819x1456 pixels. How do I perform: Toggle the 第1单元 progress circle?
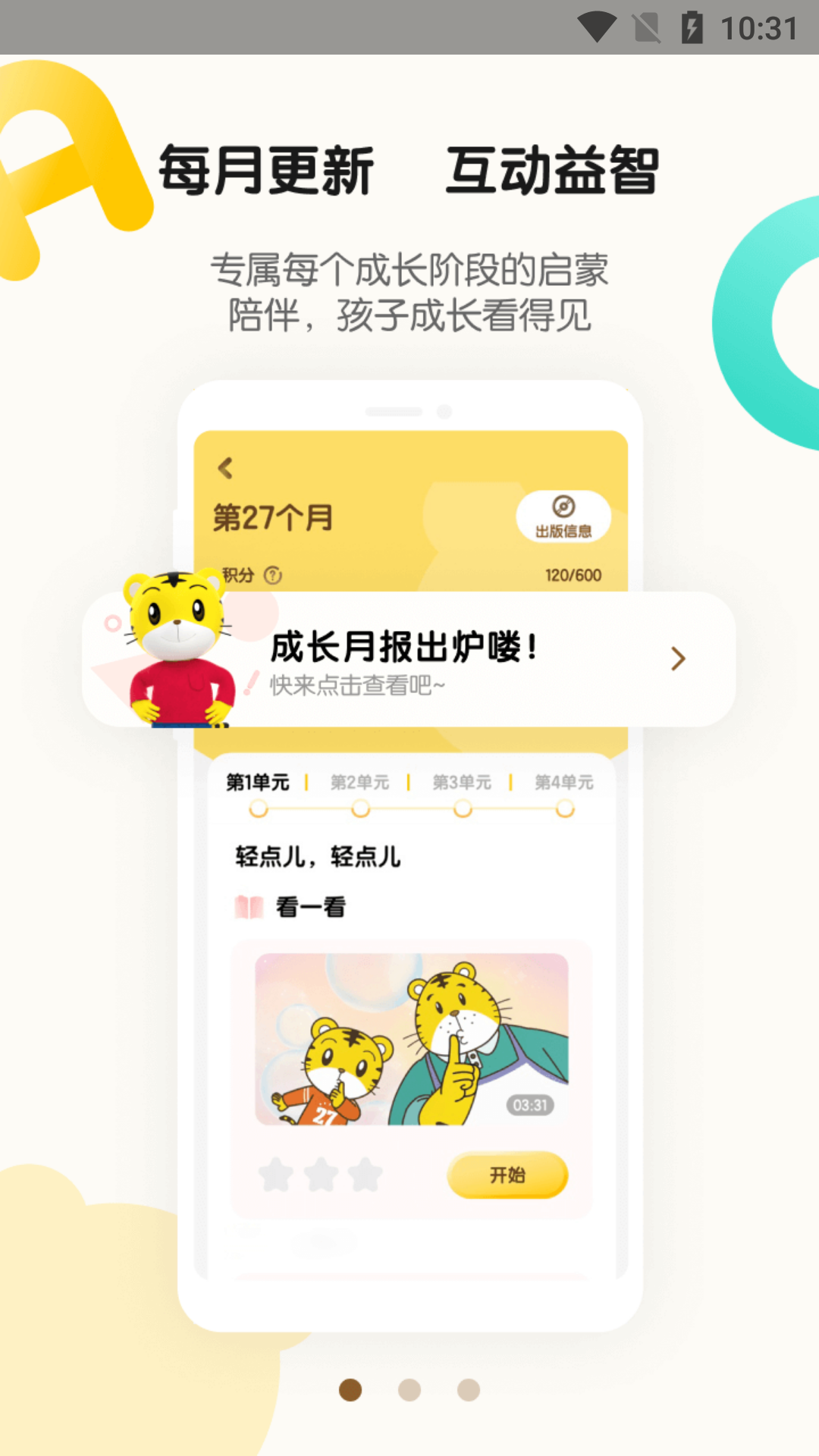pyautogui.click(x=258, y=810)
